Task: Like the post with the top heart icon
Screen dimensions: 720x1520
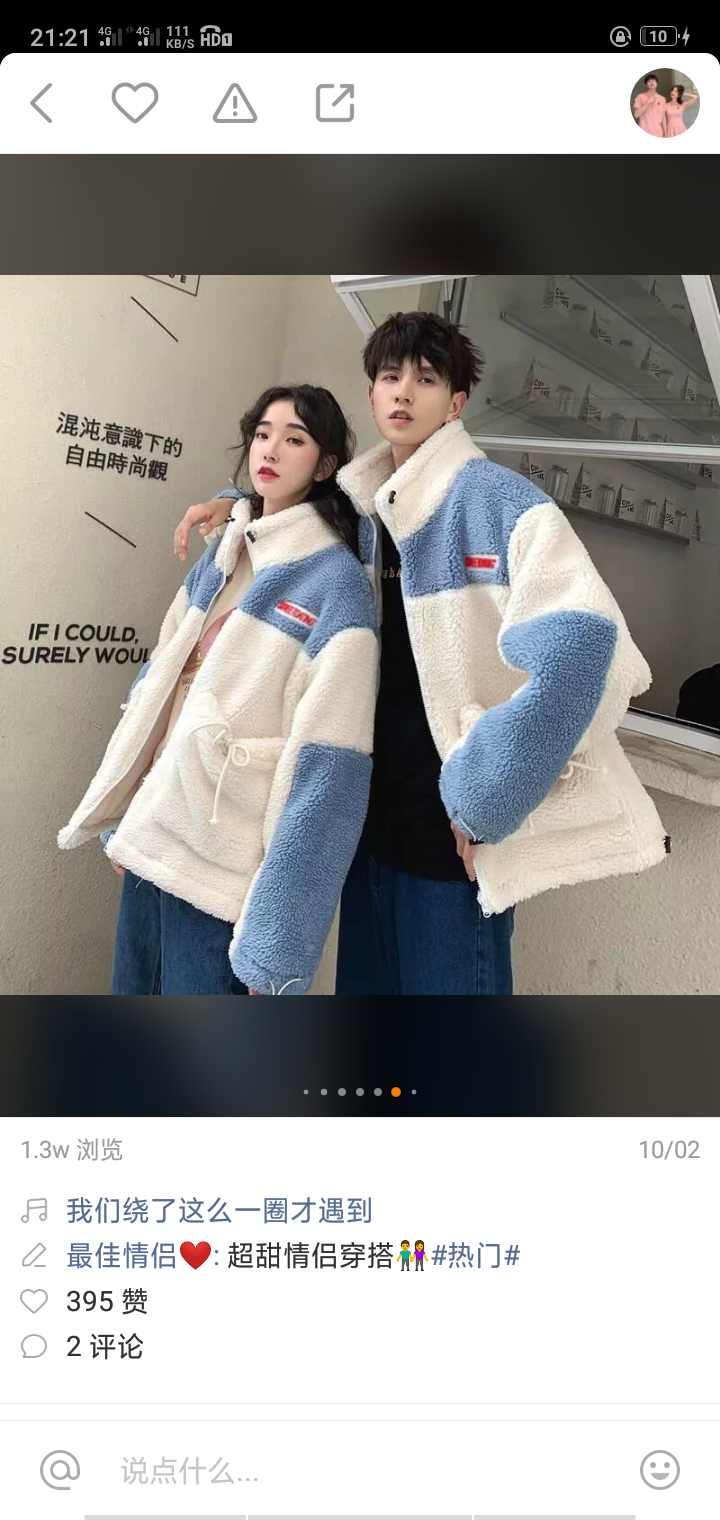Action: tap(134, 103)
